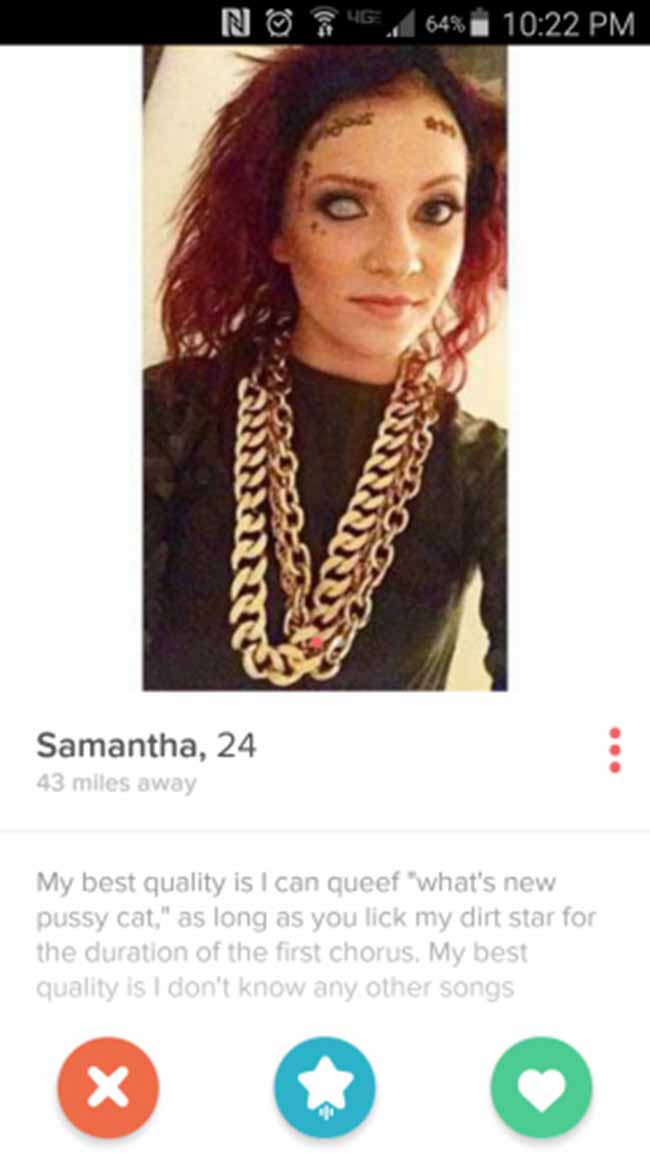The width and height of the screenshot is (650, 1157).
Task: Like the profile with the green heart
Action: coord(542,1087)
